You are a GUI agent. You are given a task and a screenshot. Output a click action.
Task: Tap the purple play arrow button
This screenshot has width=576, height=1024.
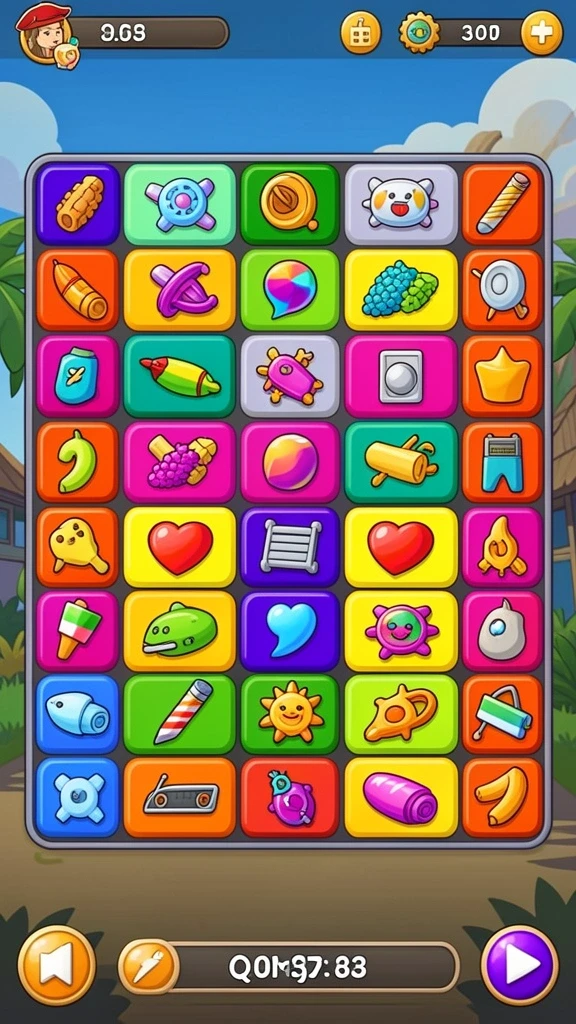(x=520, y=965)
